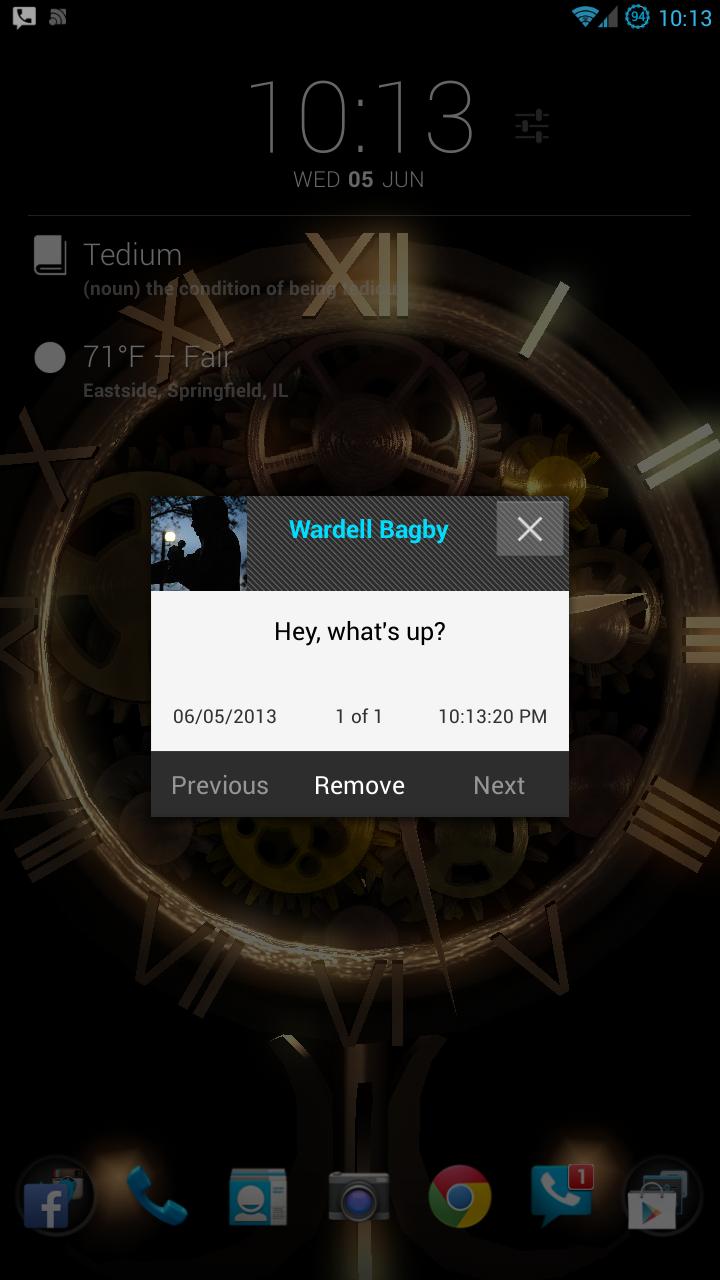Viewport: 720px width, 1280px height.
Task: Go to the next message
Action: pos(499,785)
